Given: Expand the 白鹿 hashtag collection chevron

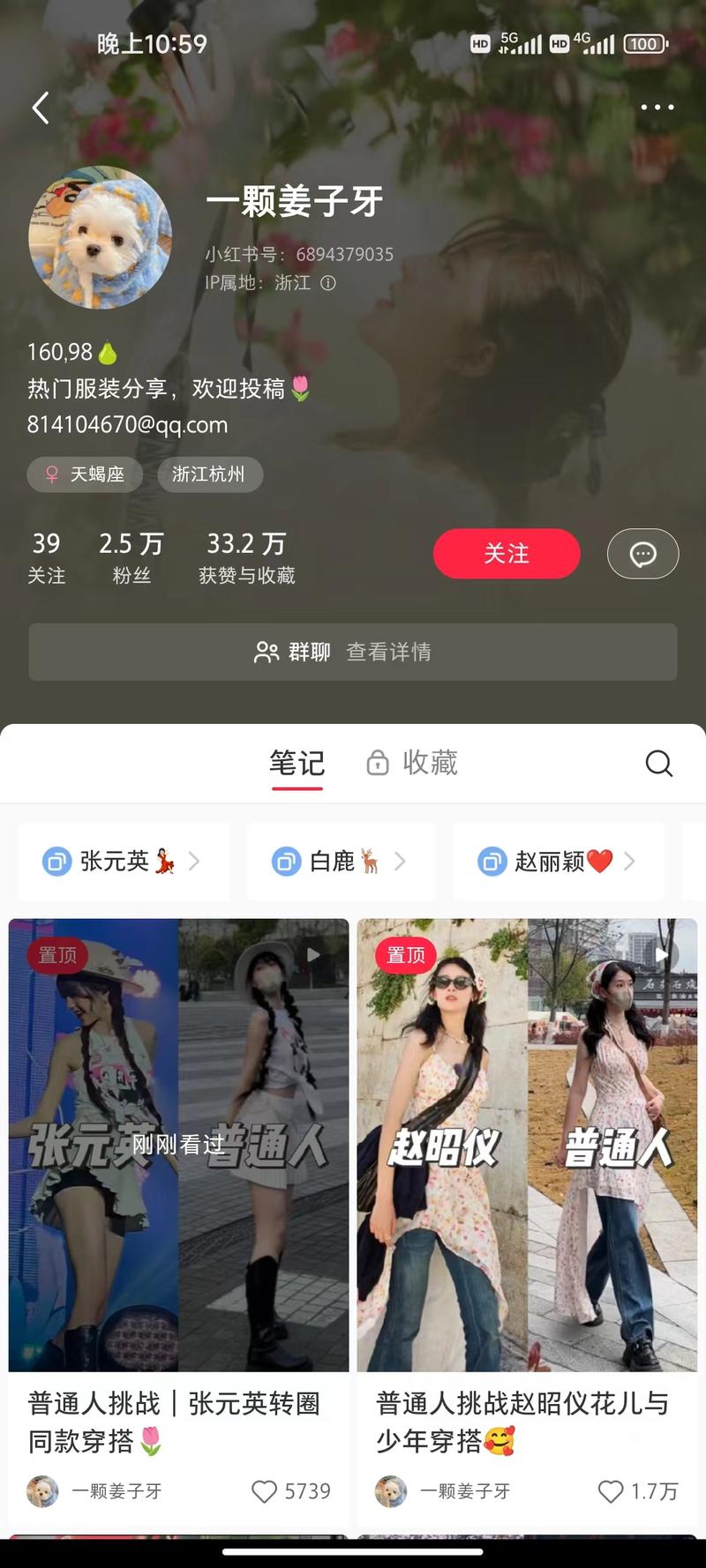Looking at the screenshot, I should click(402, 862).
